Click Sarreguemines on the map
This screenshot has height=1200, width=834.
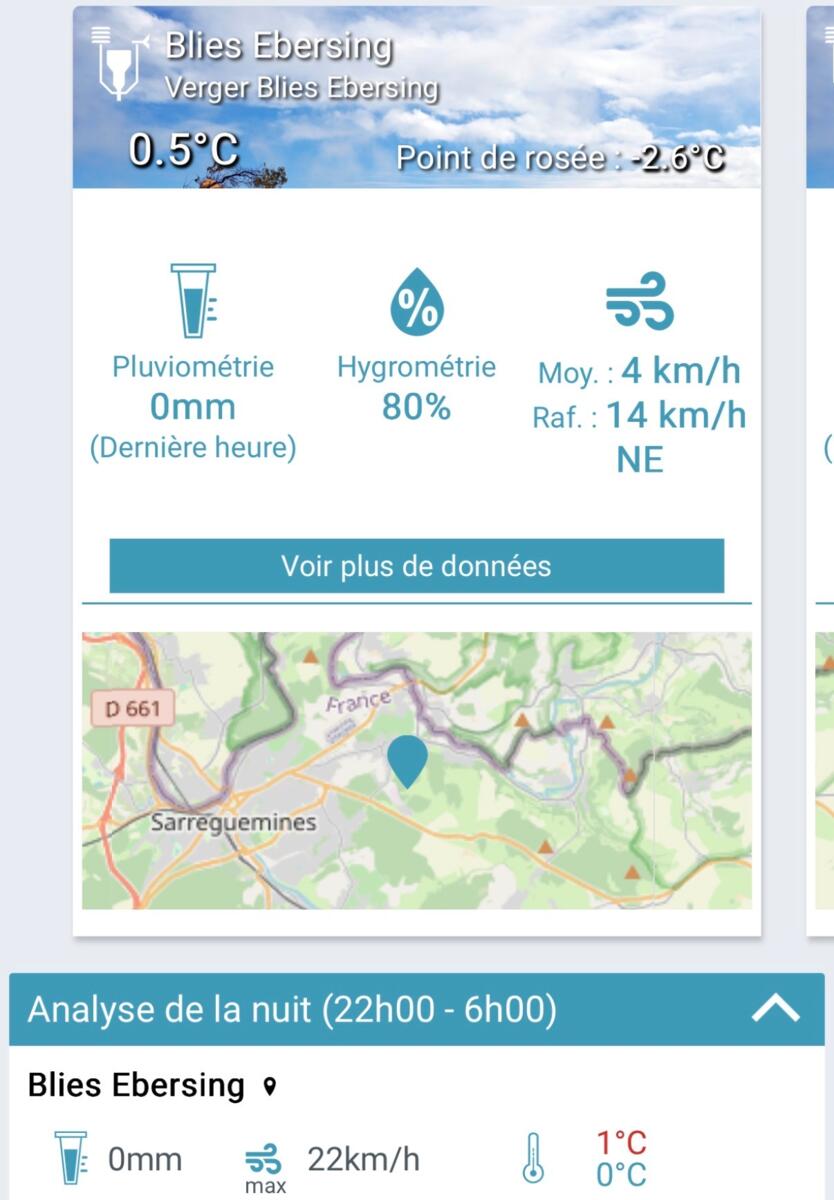pyautogui.click(x=232, y=823)
